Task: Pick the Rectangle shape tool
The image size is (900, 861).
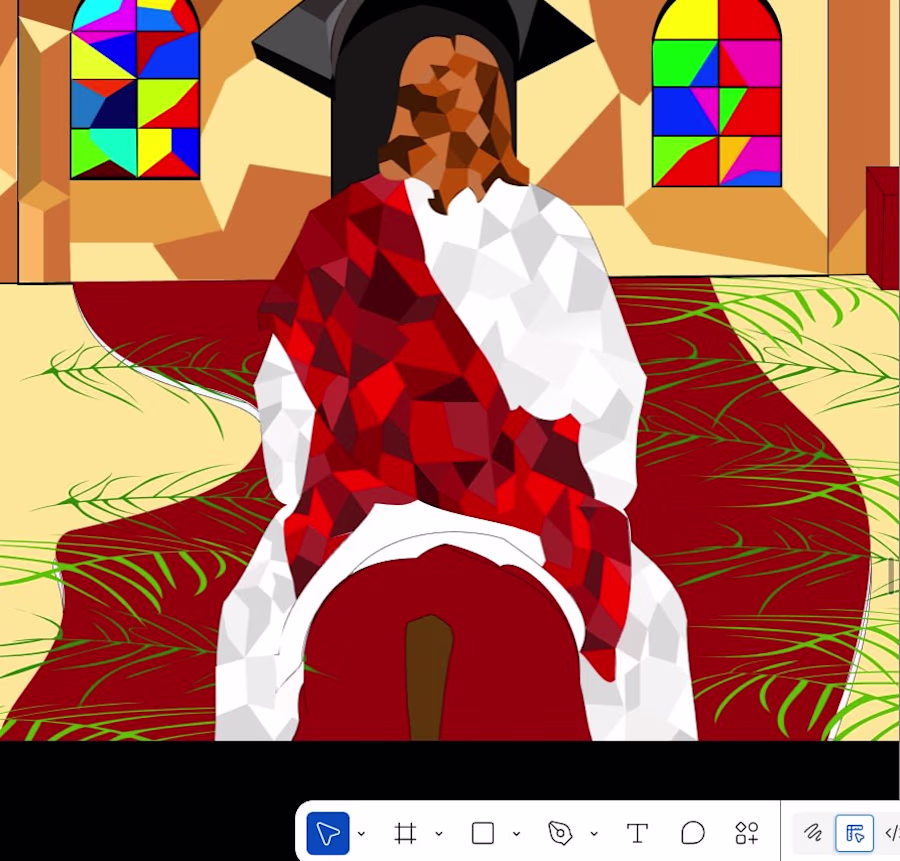Action: [x=483, y=833]
